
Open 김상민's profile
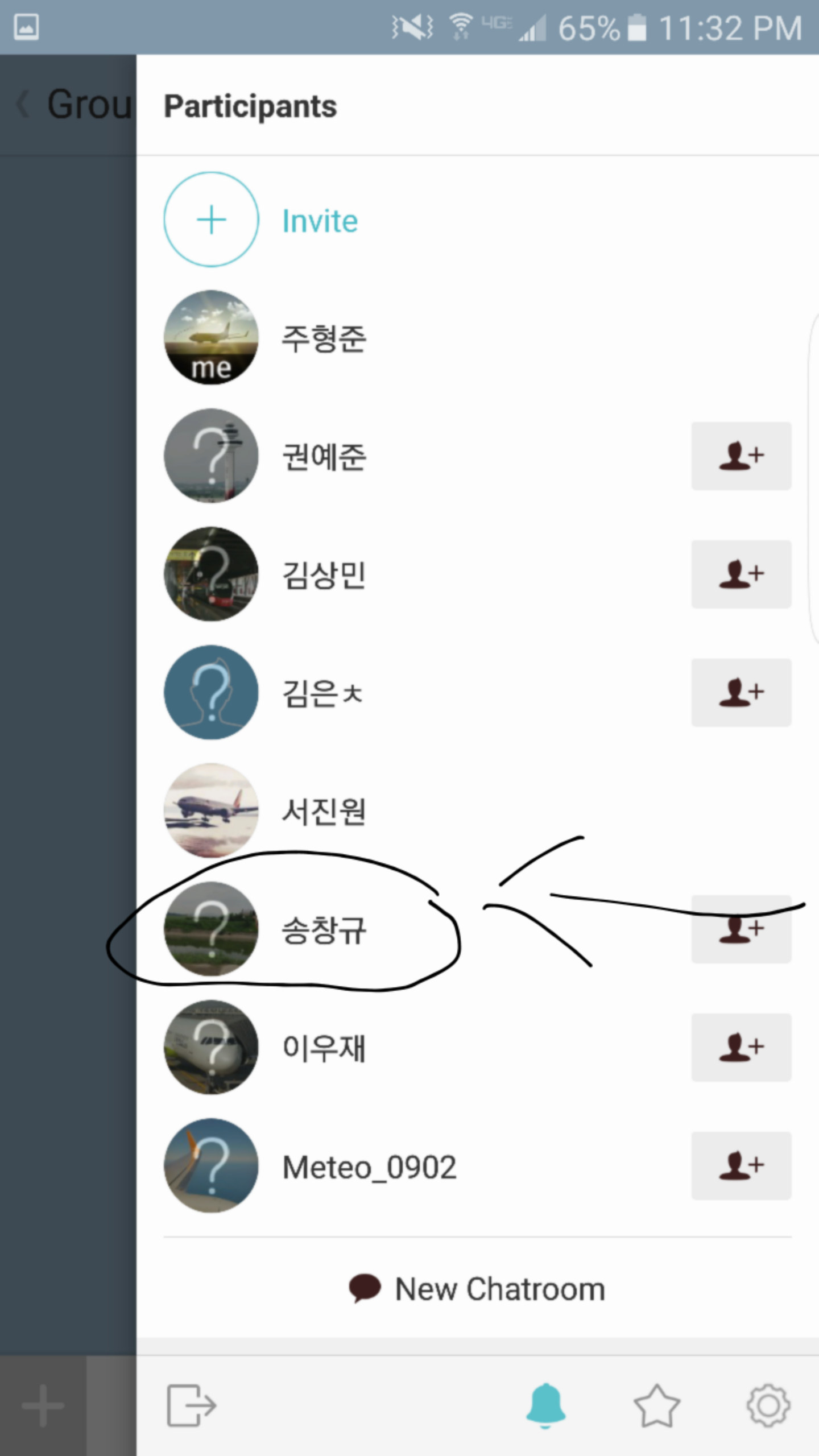(x=212, y=574)
